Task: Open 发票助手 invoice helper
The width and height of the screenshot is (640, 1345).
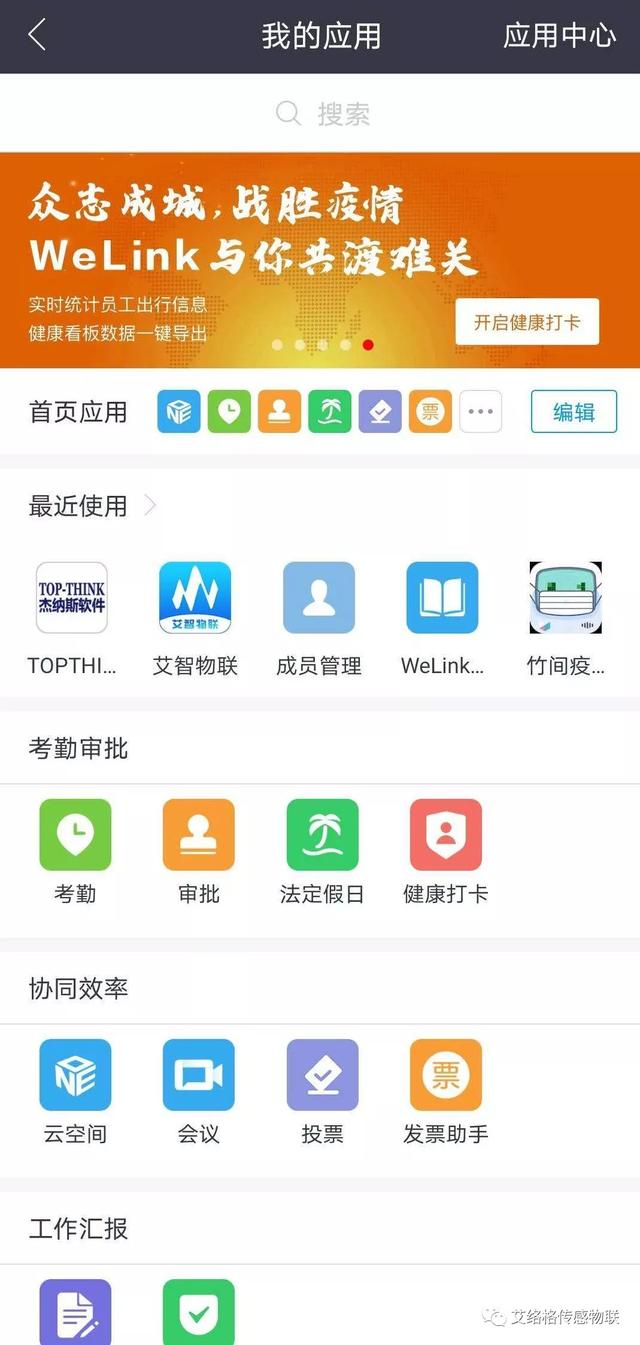Action: point(446,1076)
